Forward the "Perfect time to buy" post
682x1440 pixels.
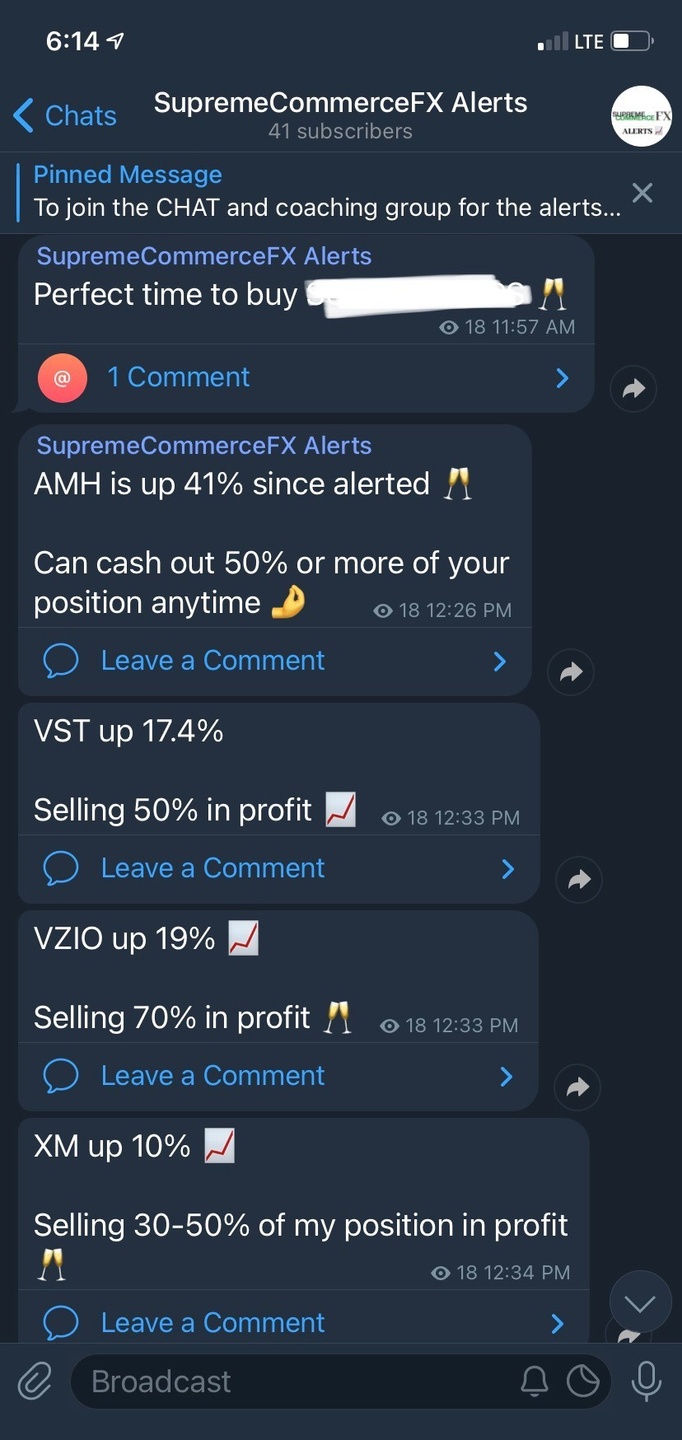633,390
